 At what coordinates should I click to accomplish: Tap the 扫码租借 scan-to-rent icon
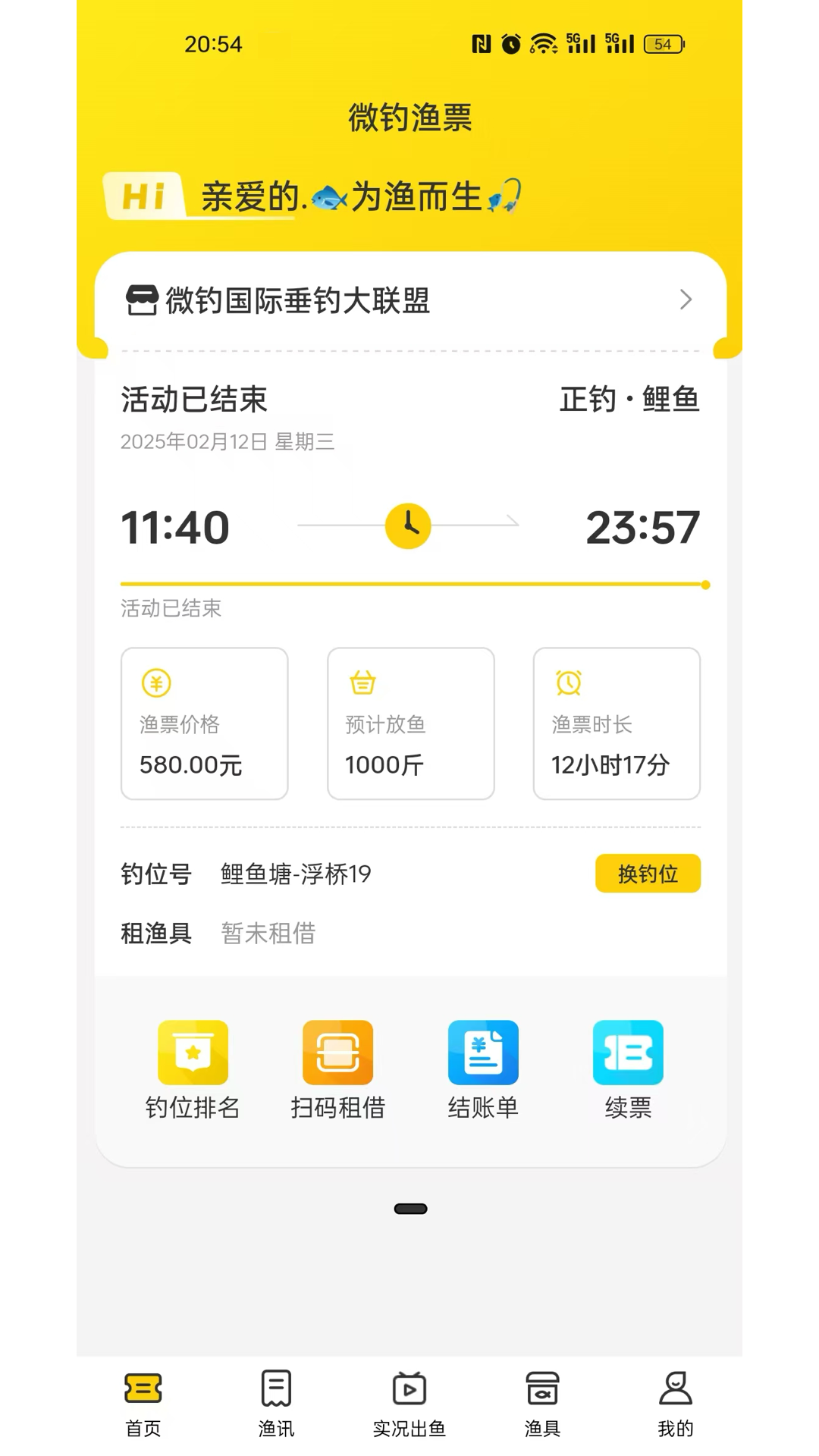coord(337,1053)
